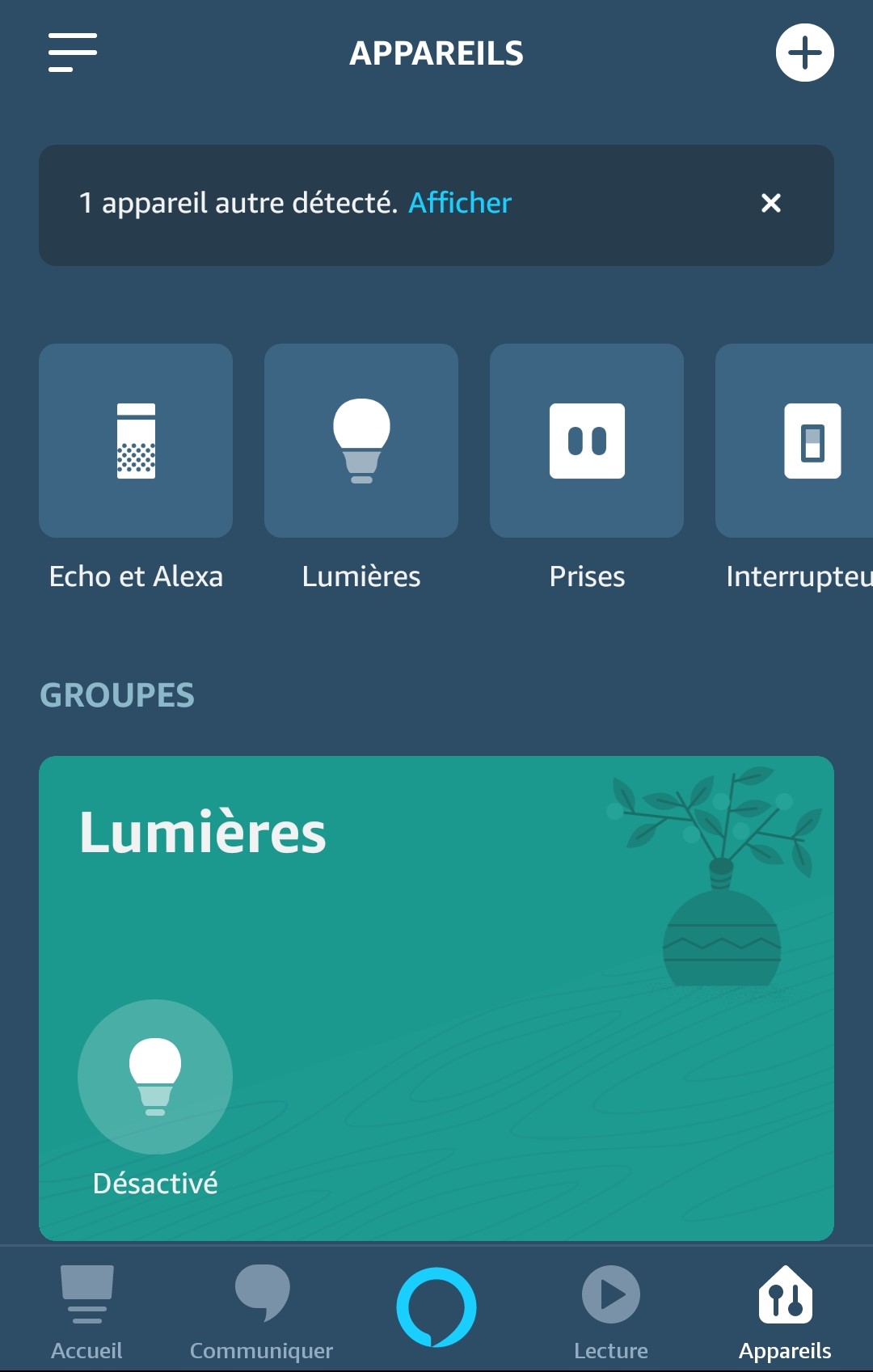Image resolution: width=873 pixels, height=1372 pixels.
Task: Dismiss the detected device banner
Action: [771, 203]
